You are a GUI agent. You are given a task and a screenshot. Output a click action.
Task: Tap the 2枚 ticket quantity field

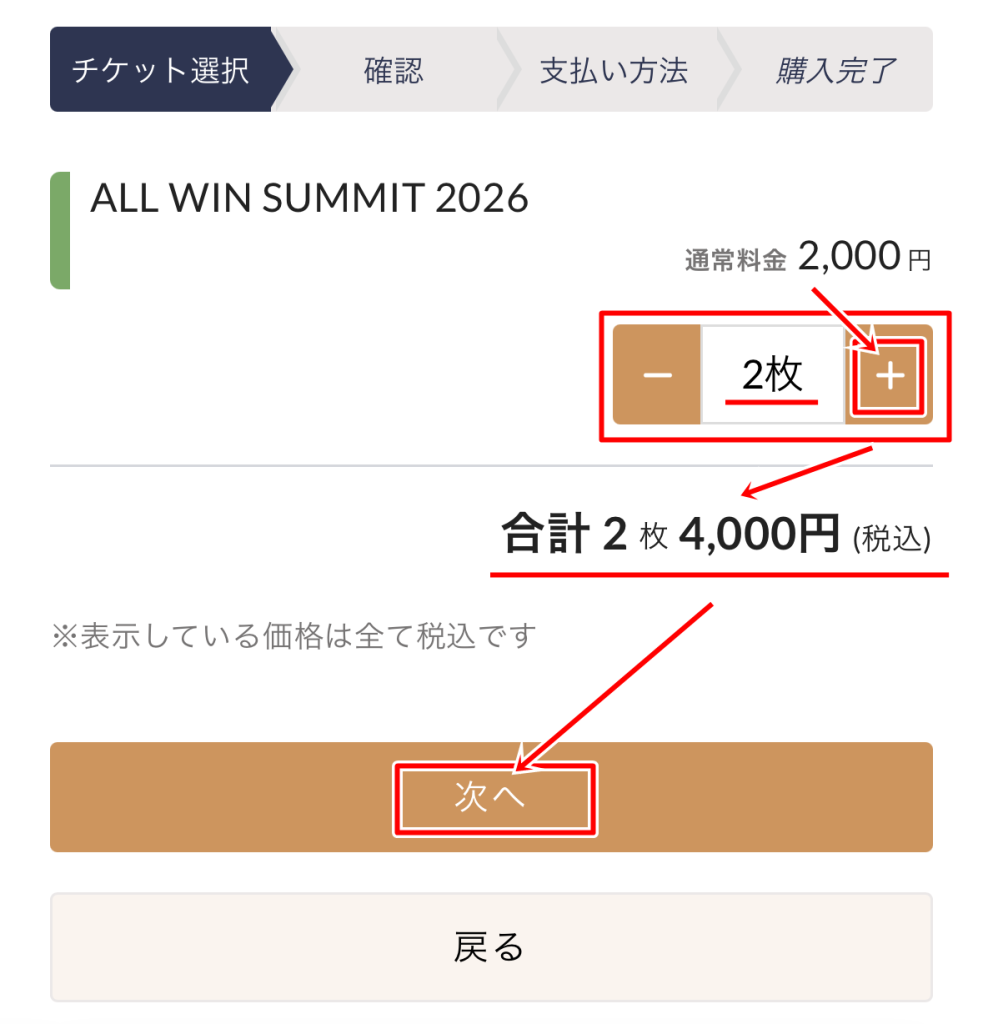coord(772,376)
